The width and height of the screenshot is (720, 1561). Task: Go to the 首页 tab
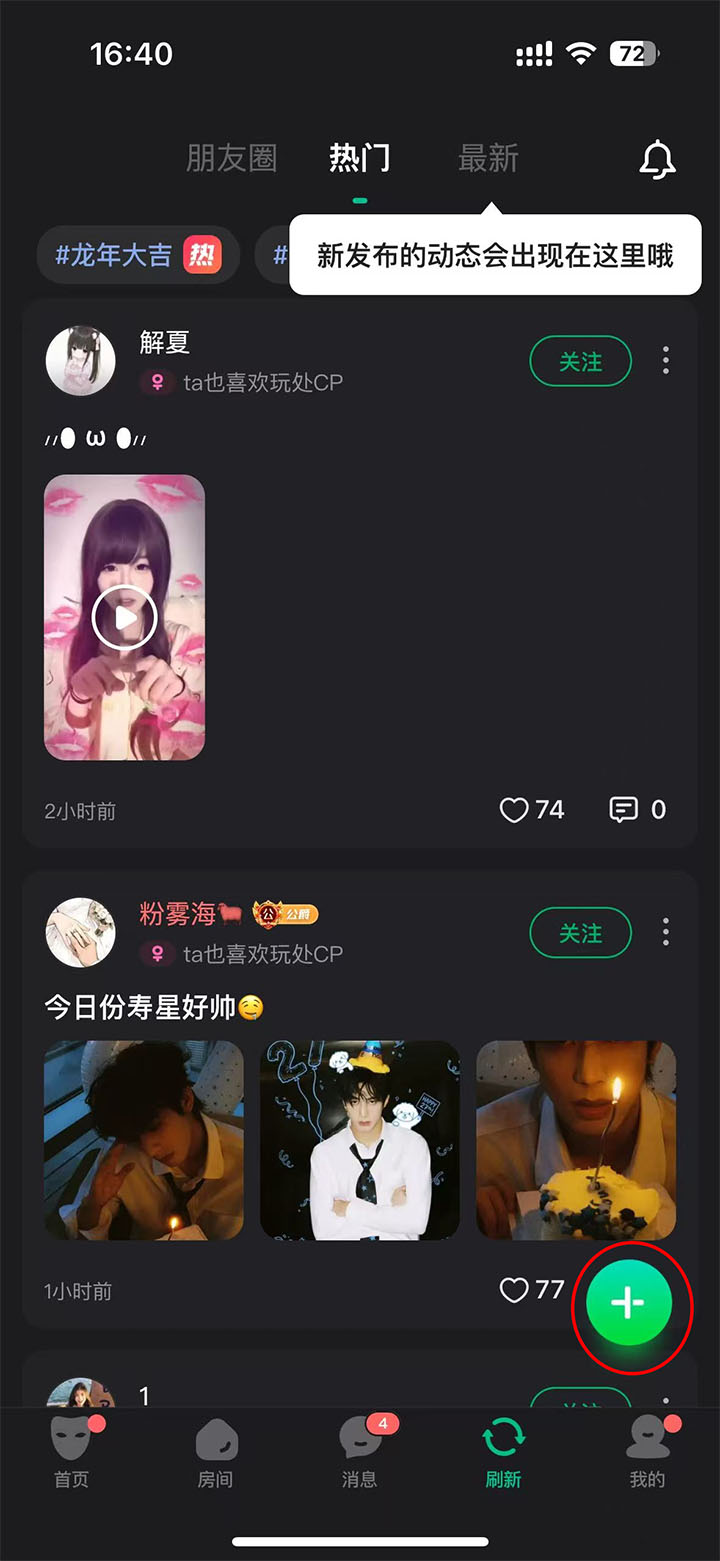[71, 1452]
